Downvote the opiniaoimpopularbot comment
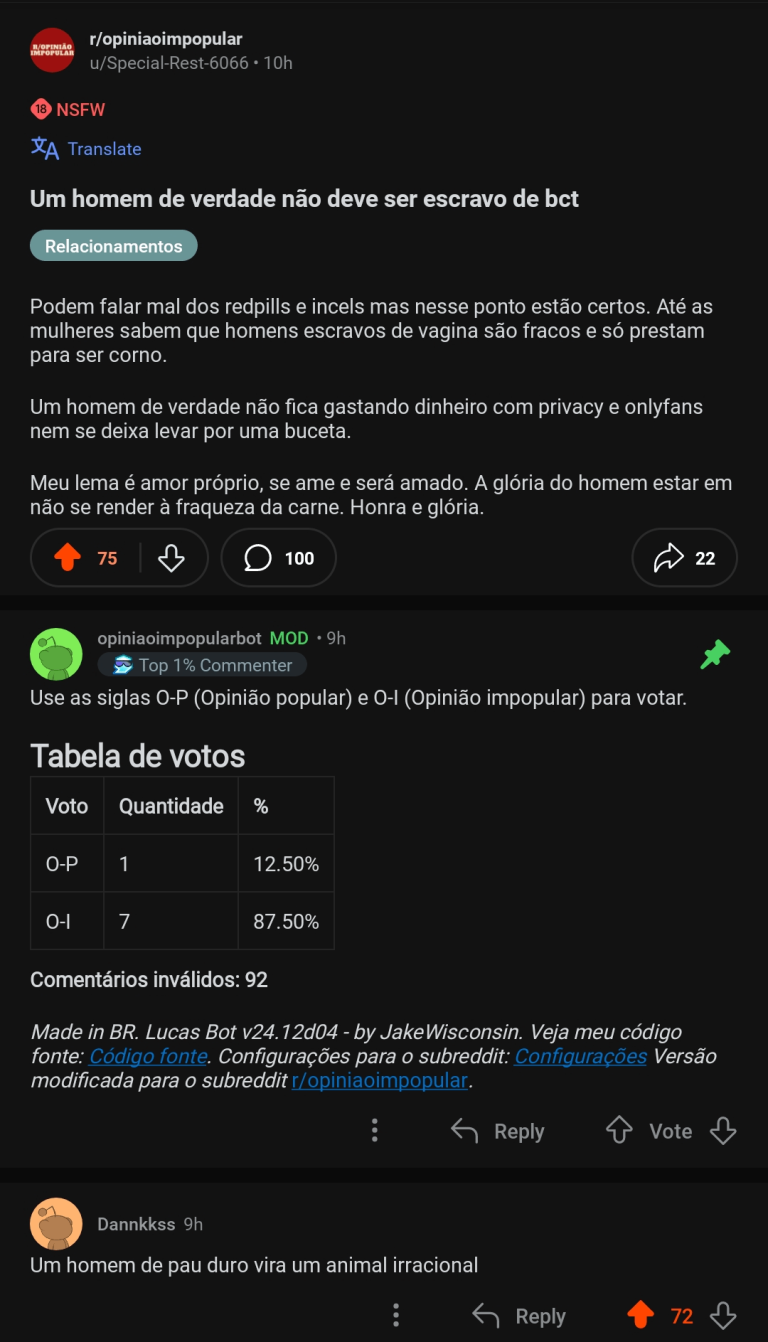Screen dimensions: 768x1342 tap(723, 1131)
